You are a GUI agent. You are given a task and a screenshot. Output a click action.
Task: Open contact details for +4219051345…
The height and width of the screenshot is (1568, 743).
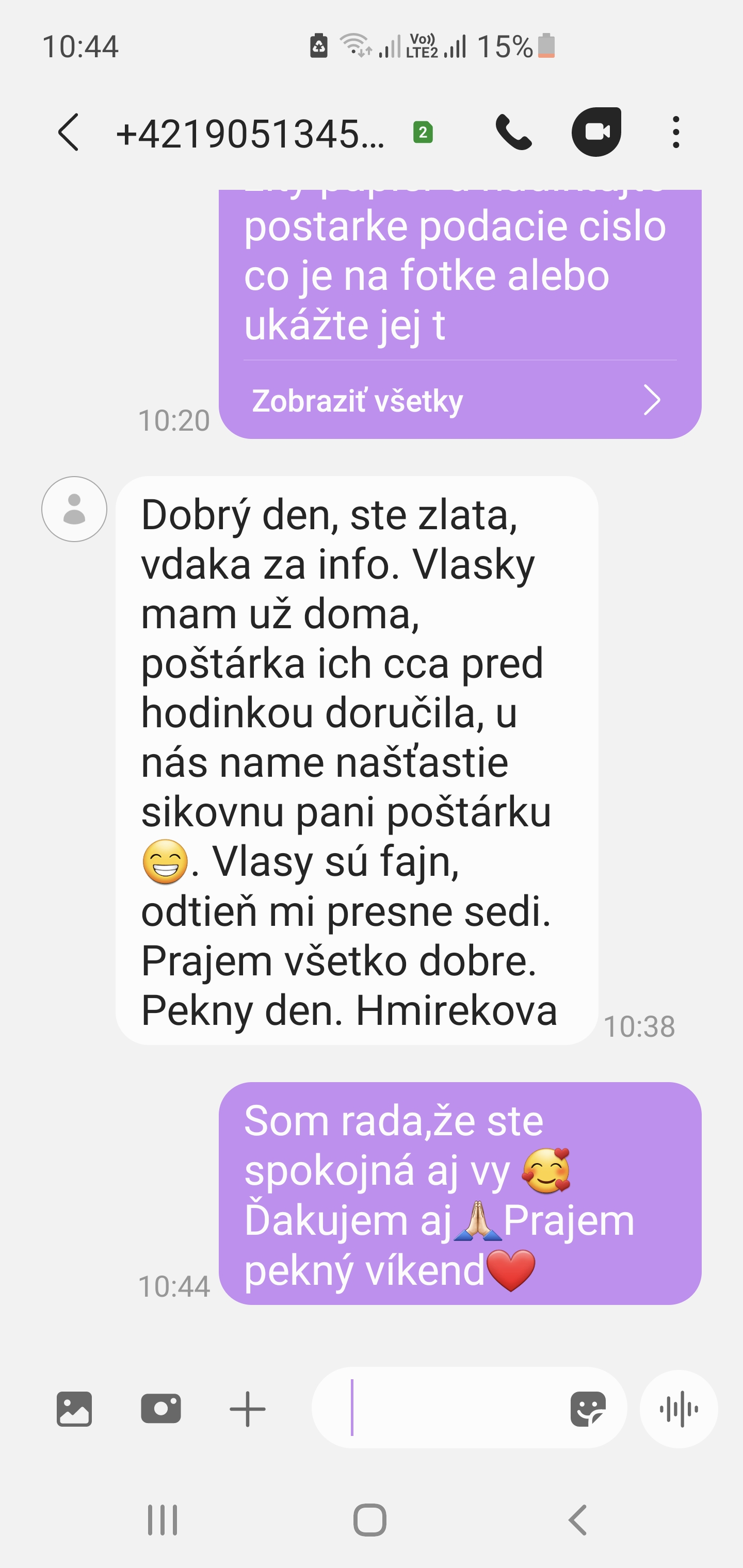250,133
